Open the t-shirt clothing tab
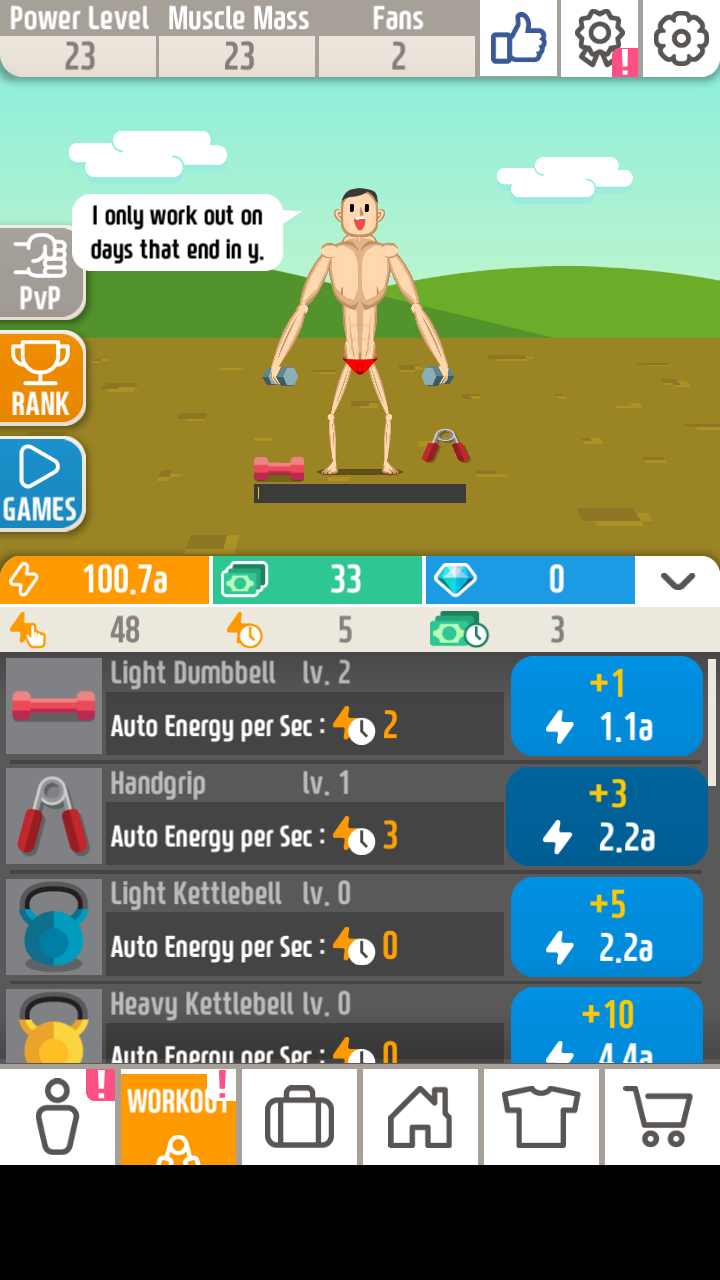This screenshot has height=1280, width=720. point(541,1115)
